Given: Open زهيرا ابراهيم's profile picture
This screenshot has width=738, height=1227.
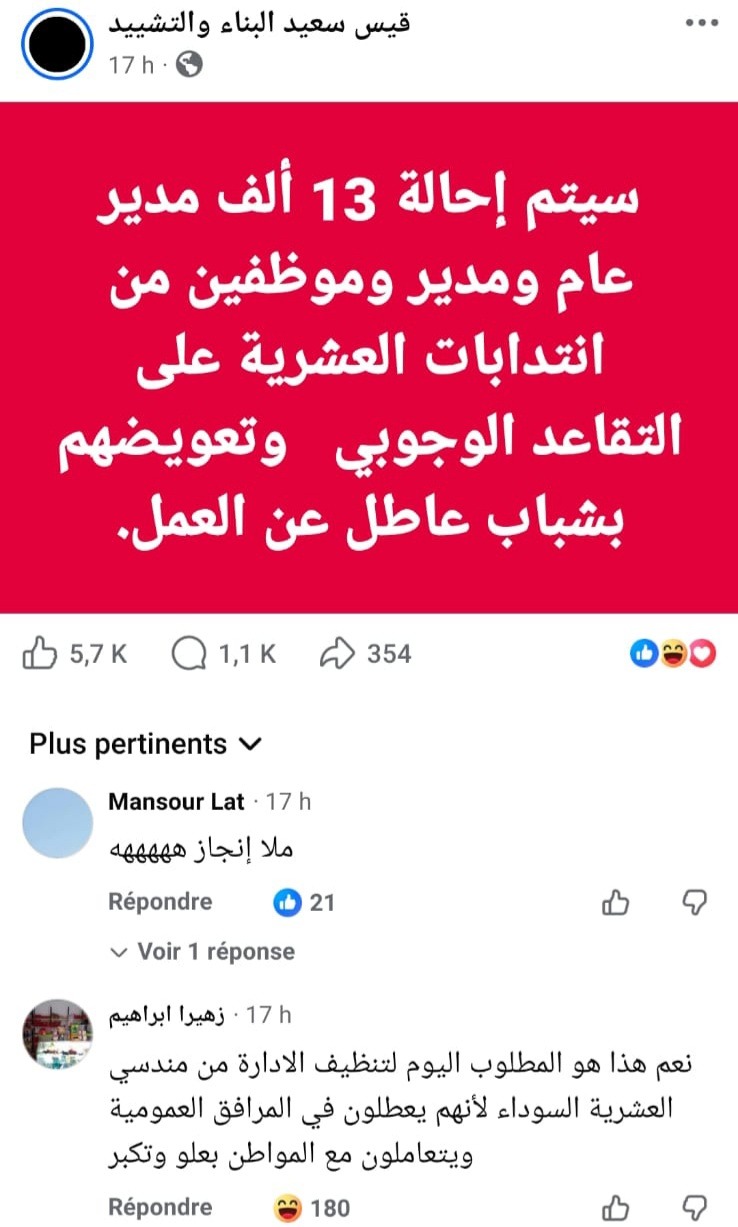Looking at the screenshot, I should click(57, 1034).
